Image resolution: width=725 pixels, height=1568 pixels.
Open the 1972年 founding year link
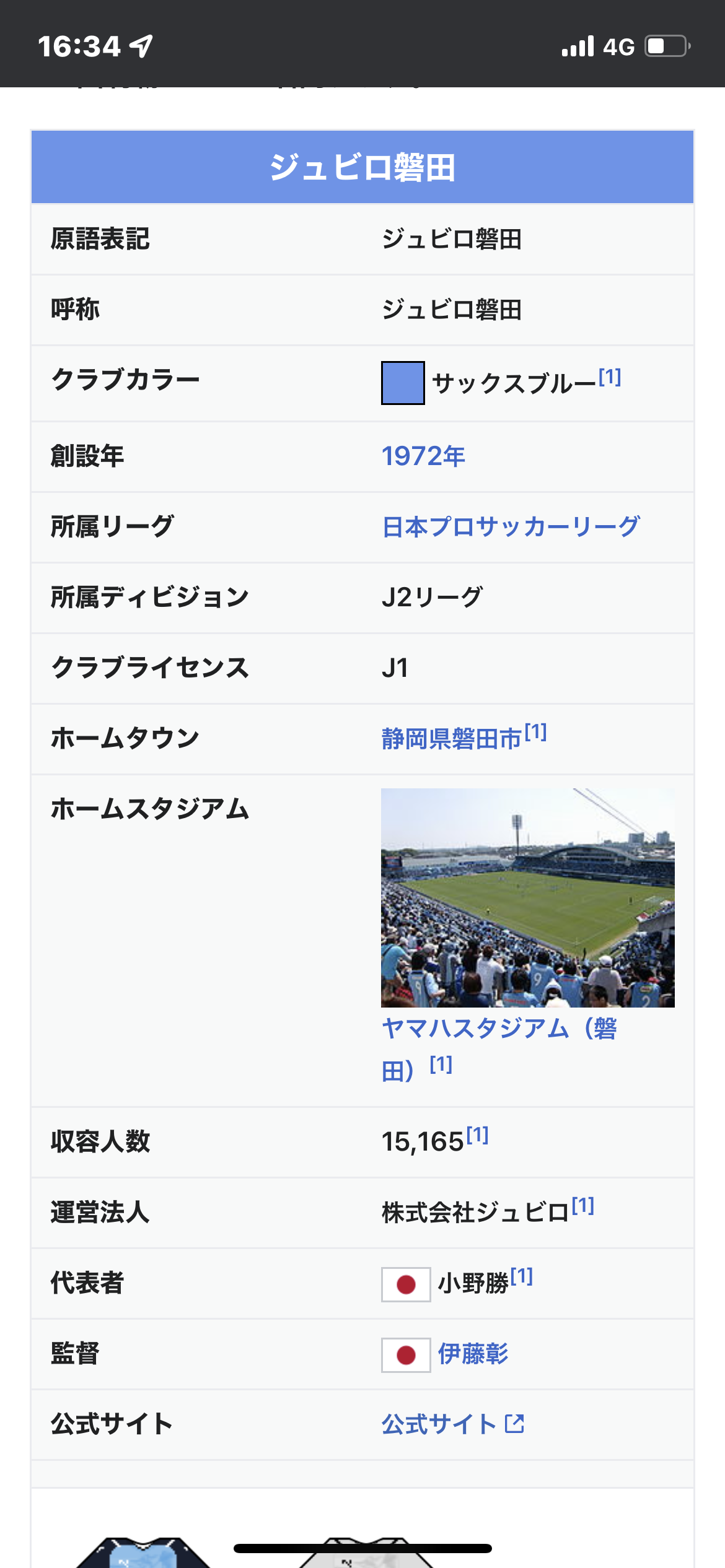(x=423, y=456)
